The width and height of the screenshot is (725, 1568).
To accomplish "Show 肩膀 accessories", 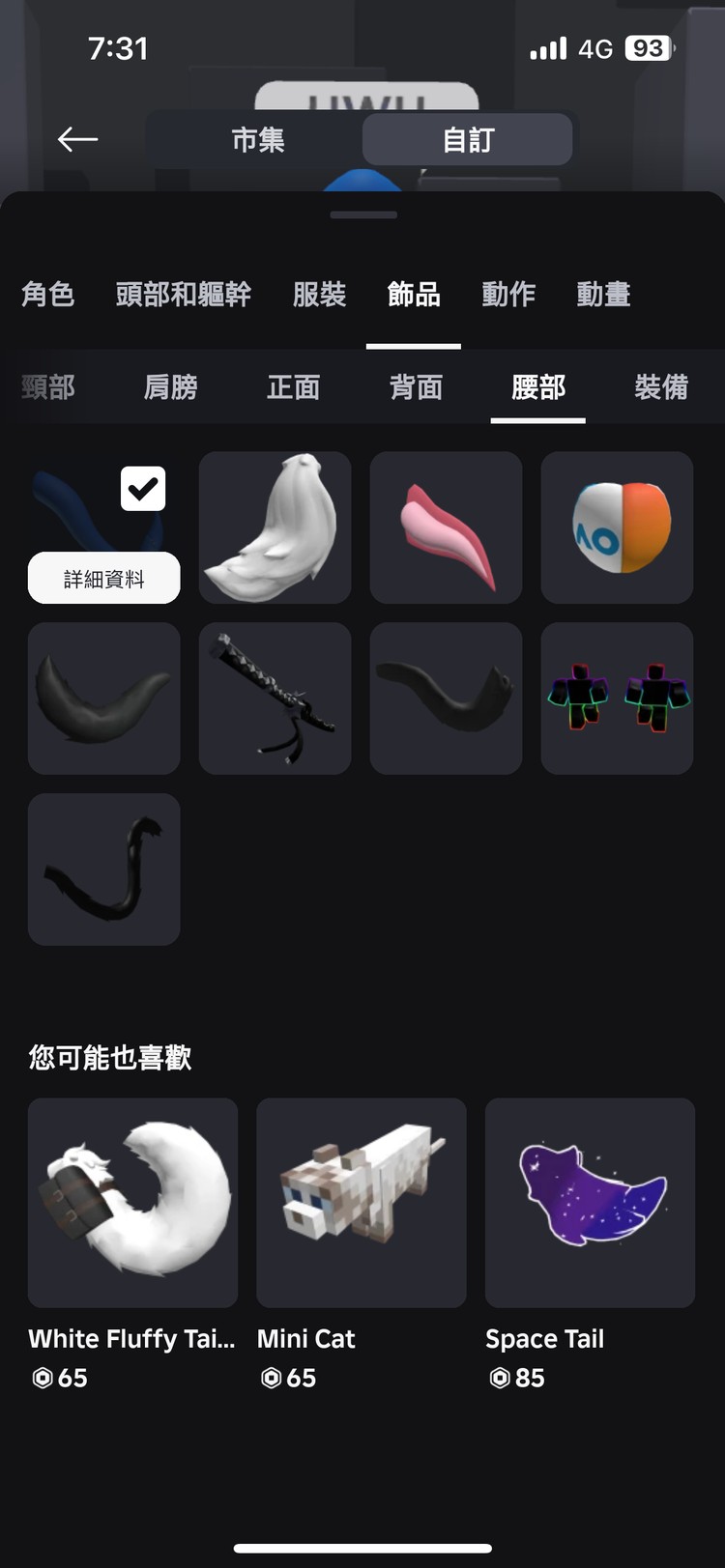I will (x=170, y=387).
